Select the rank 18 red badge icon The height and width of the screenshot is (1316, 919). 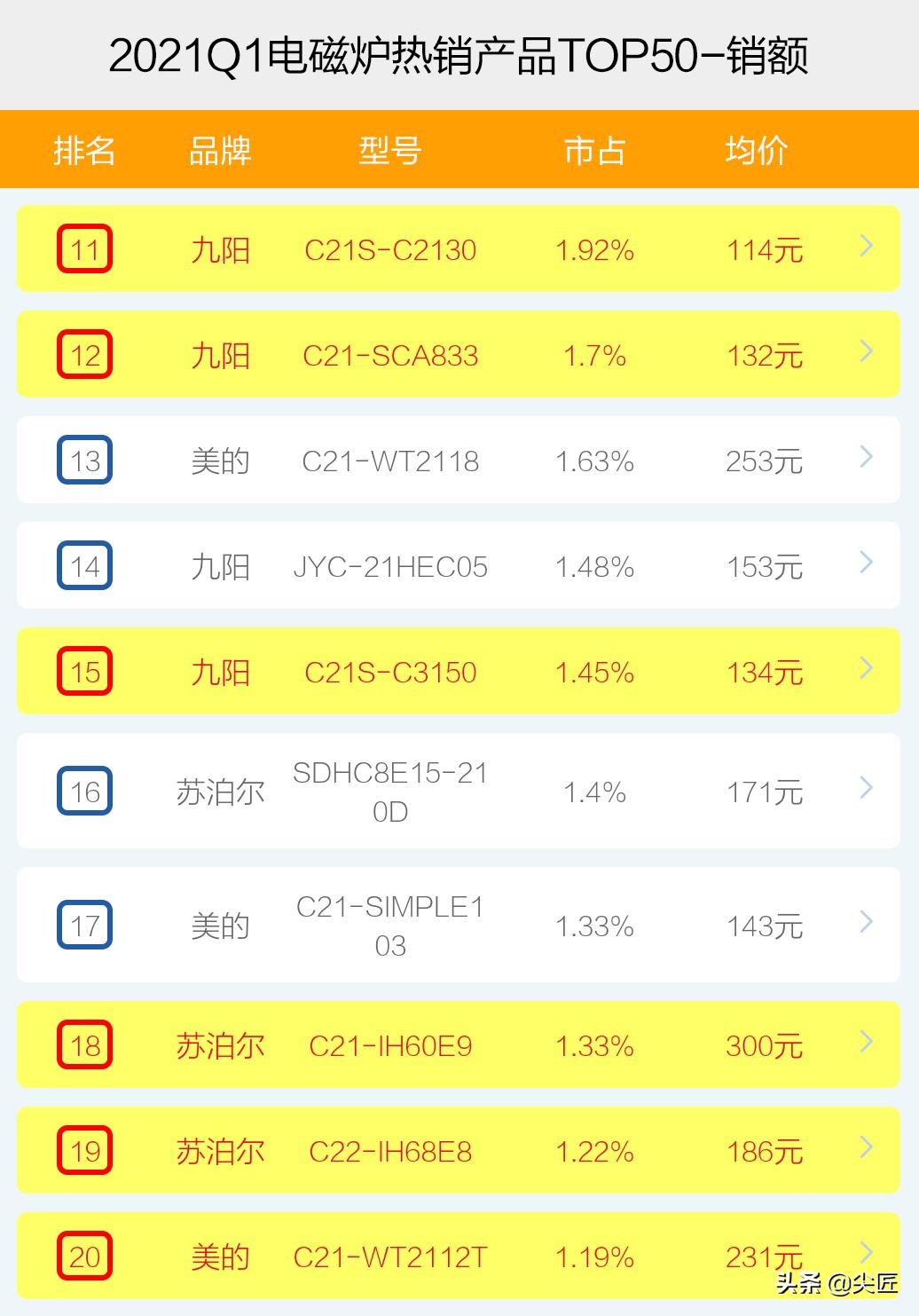click(84, 1045)
